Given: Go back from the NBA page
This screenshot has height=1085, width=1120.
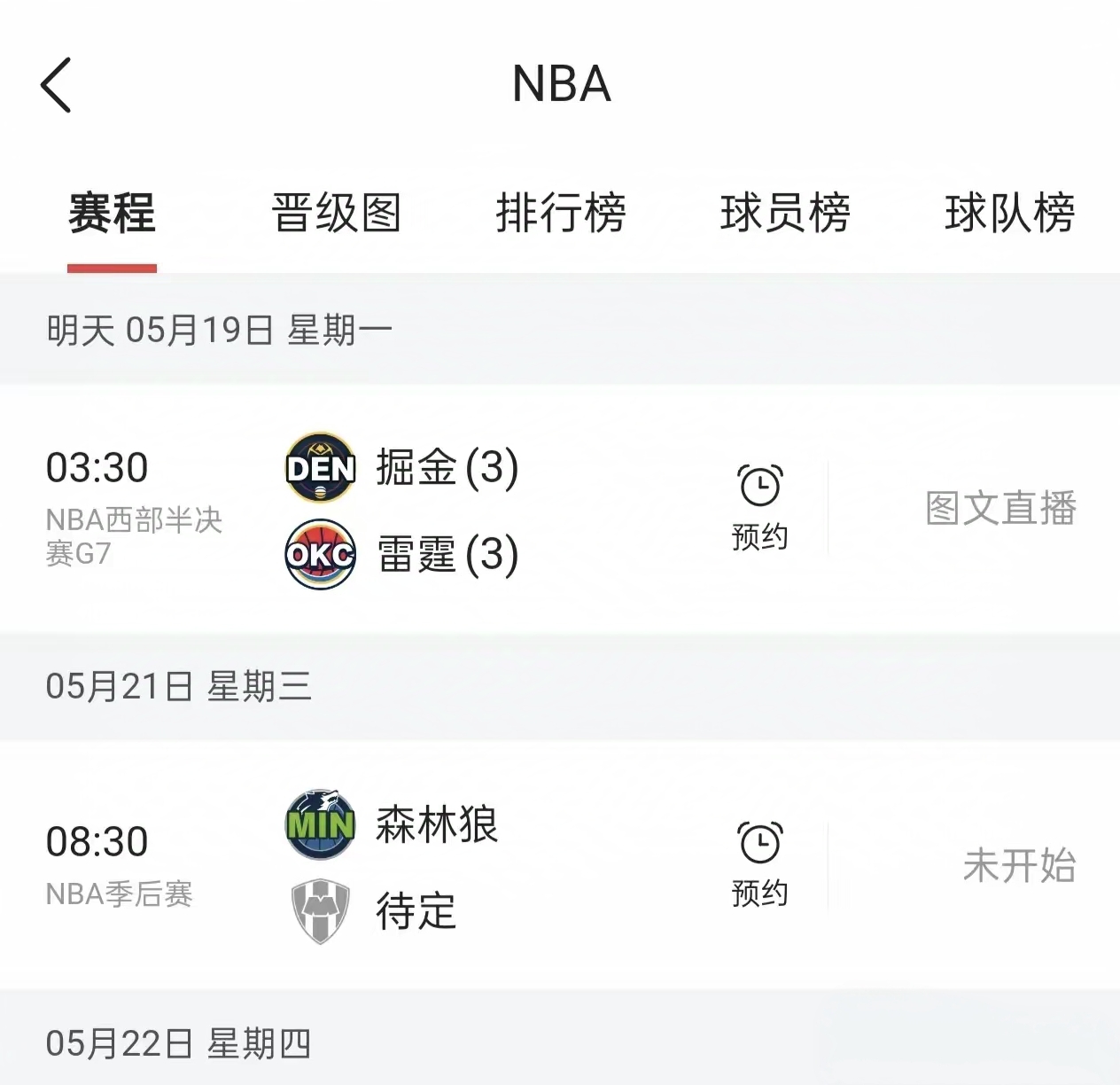Looking at the screenshot, I should tap(56, 86).
